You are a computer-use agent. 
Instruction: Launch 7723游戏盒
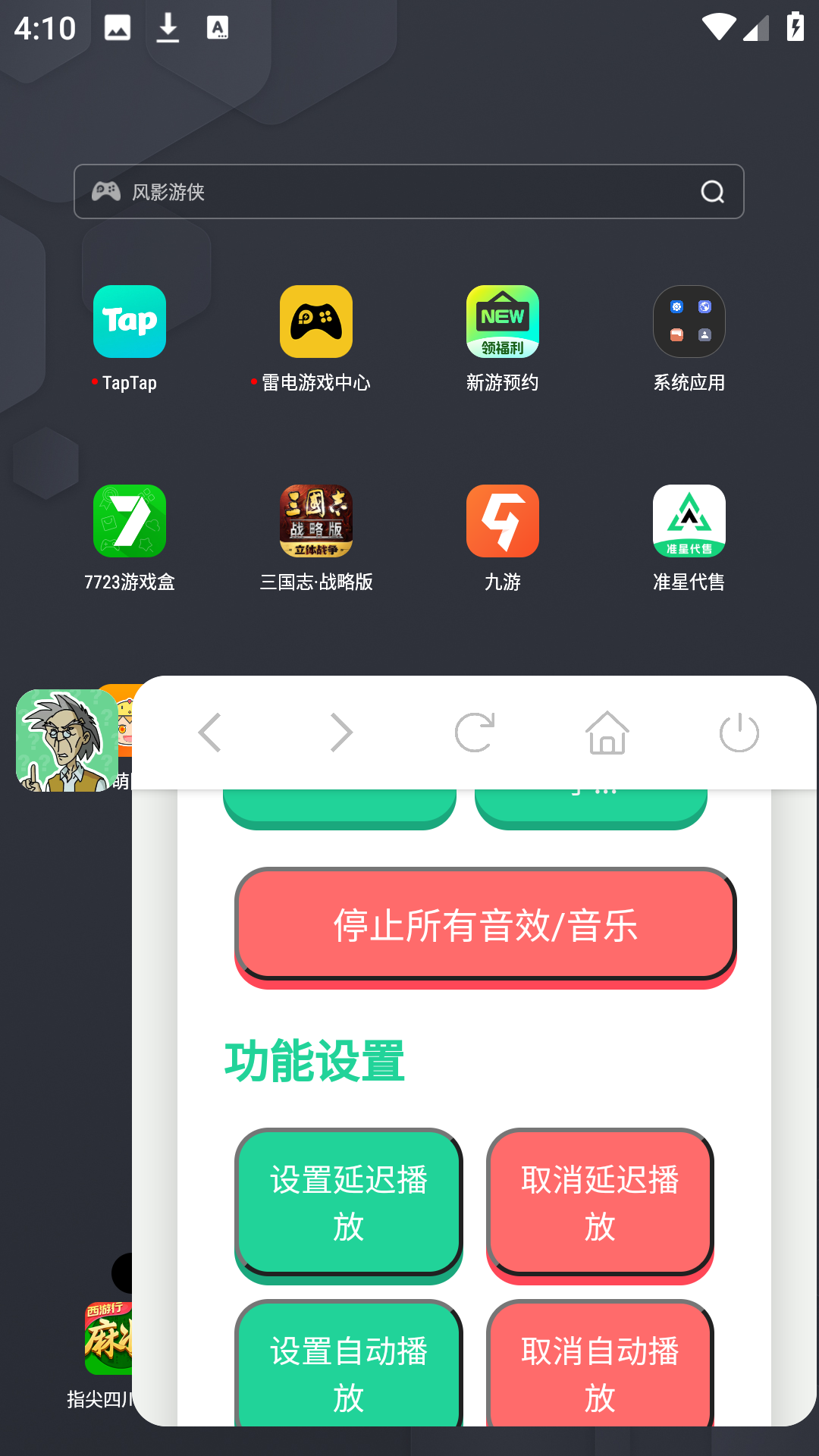[x=130, y=522]
